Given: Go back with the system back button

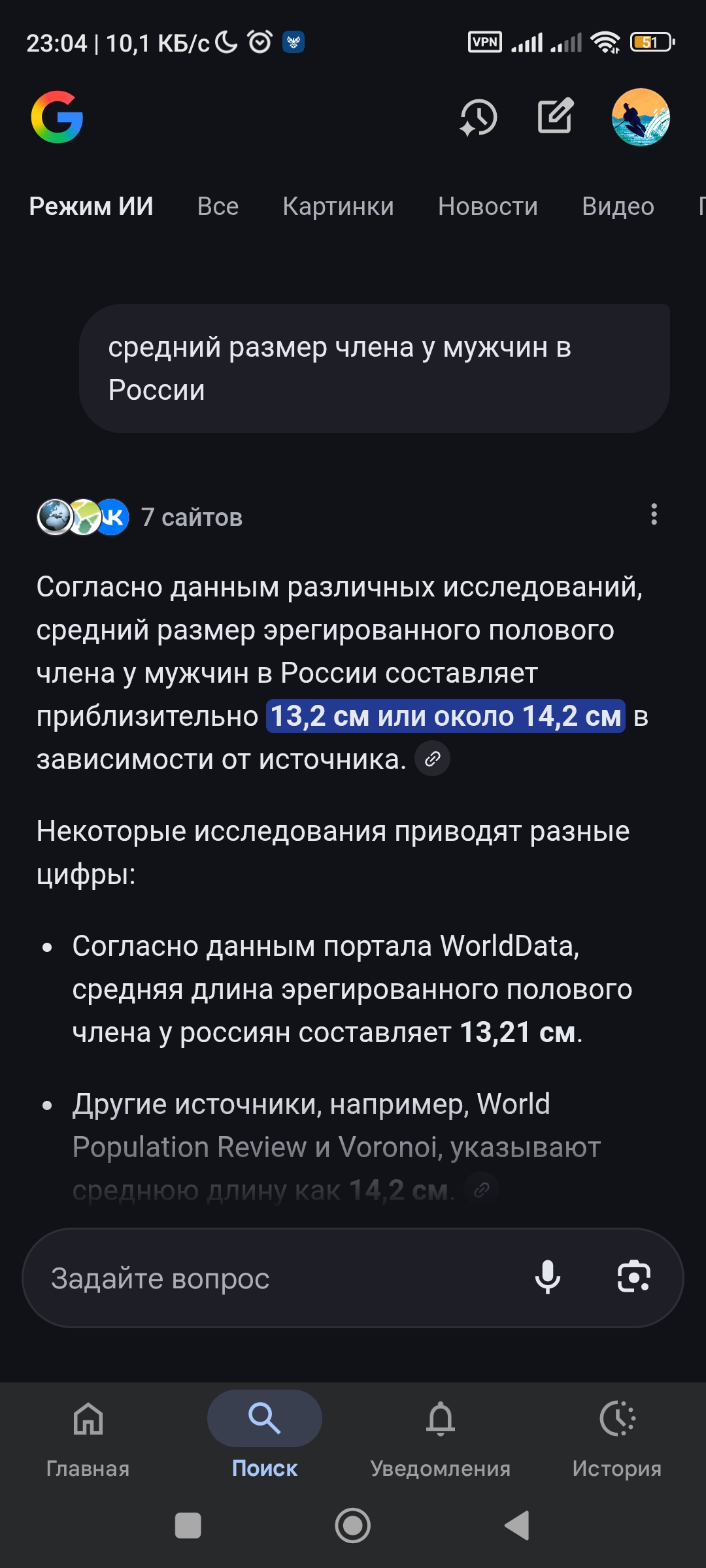Looking at the screenshot, I should click(x=517, y=1526).
